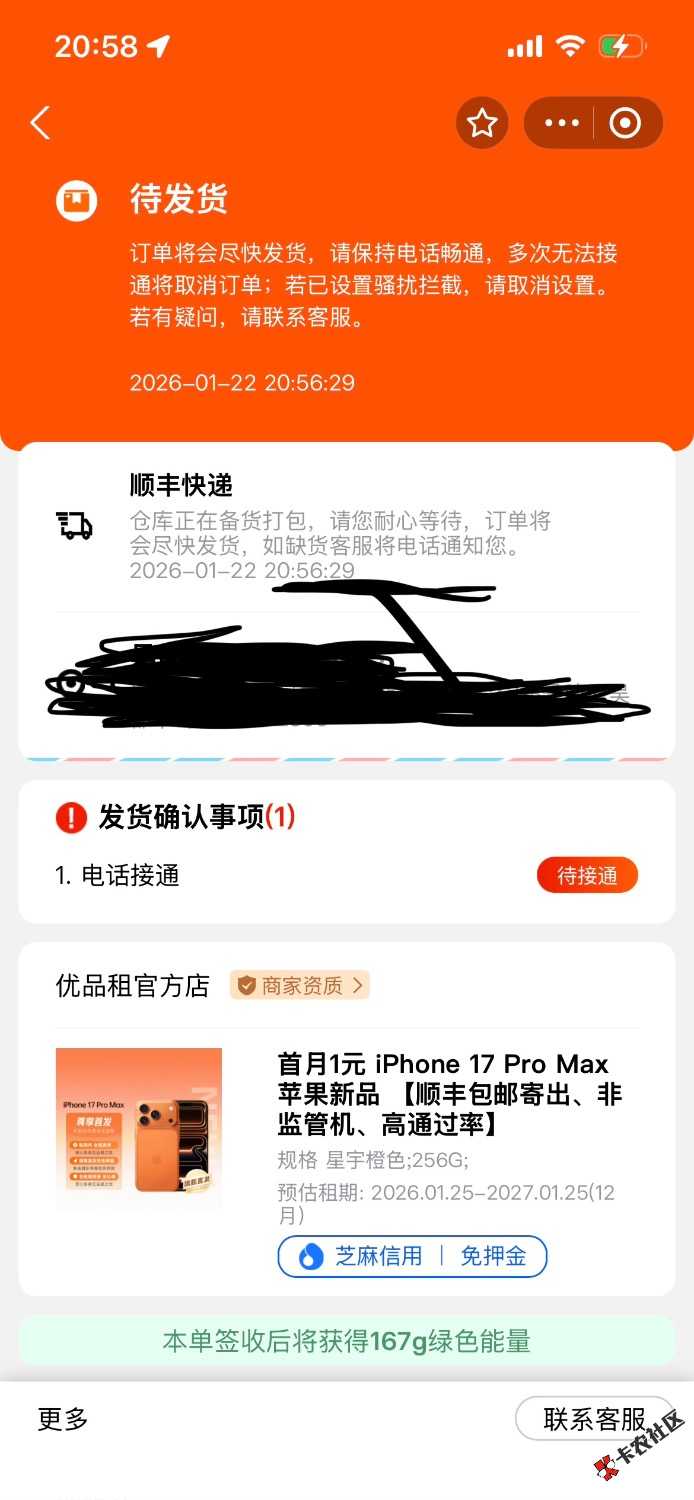This screenshot has width=694, height=1500.
Task: Contact customer service via 联系客服
Action: click(x=594, y=1418)
